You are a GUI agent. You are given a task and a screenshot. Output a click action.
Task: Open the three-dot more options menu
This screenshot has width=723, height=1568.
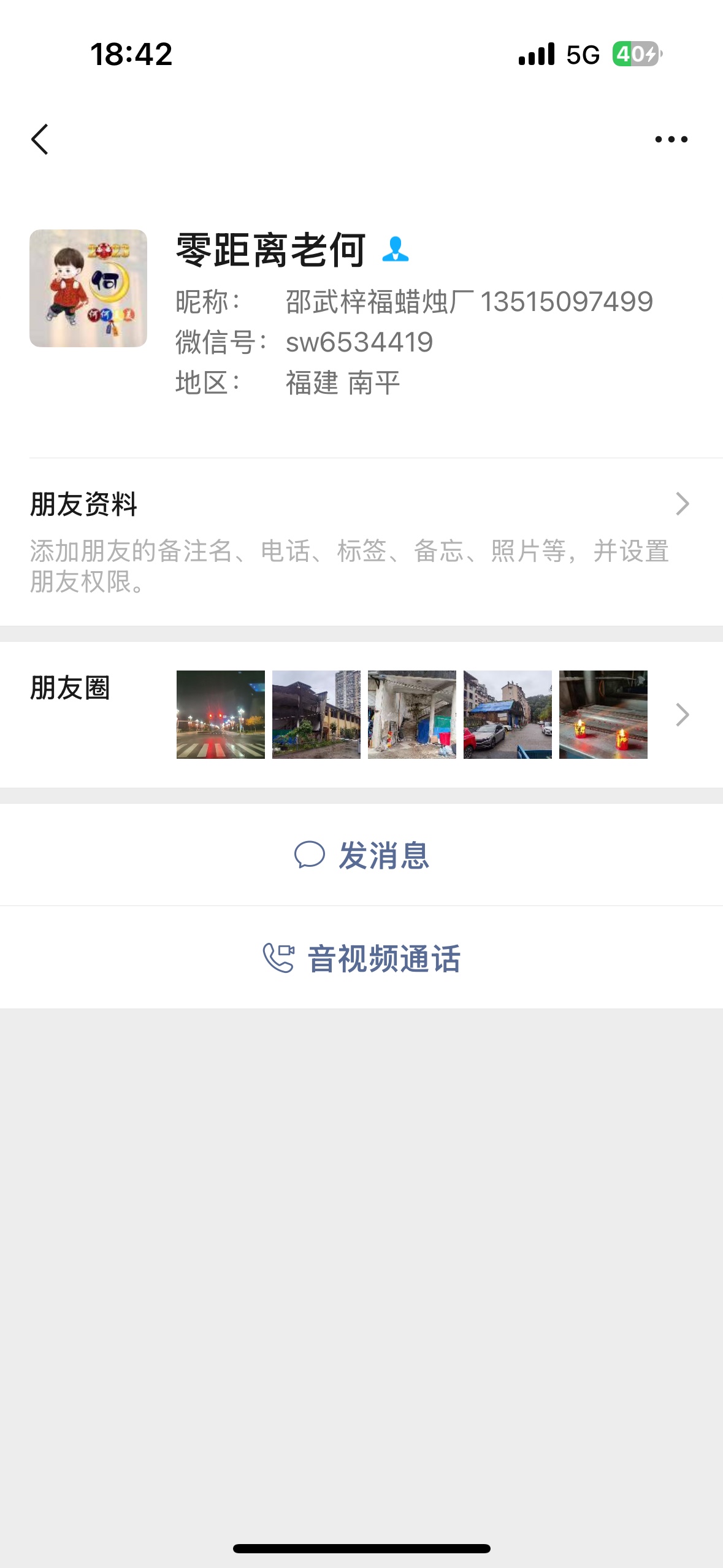pyautogui.click(x=671, y=139)
